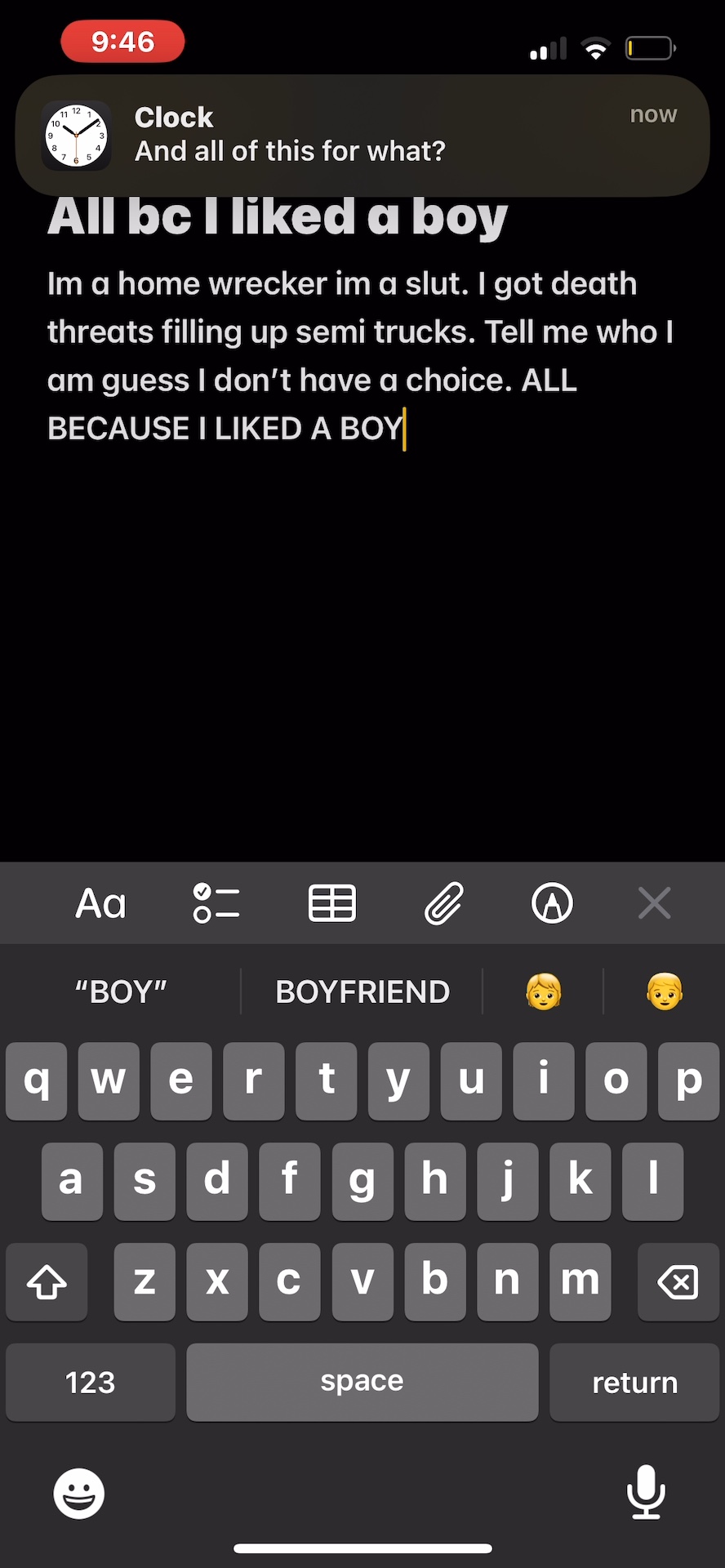This screenshot has width=725, height=1568.
Task: Switch keyboard to 123 numbers layout
Action: (x=91, y=1383)
